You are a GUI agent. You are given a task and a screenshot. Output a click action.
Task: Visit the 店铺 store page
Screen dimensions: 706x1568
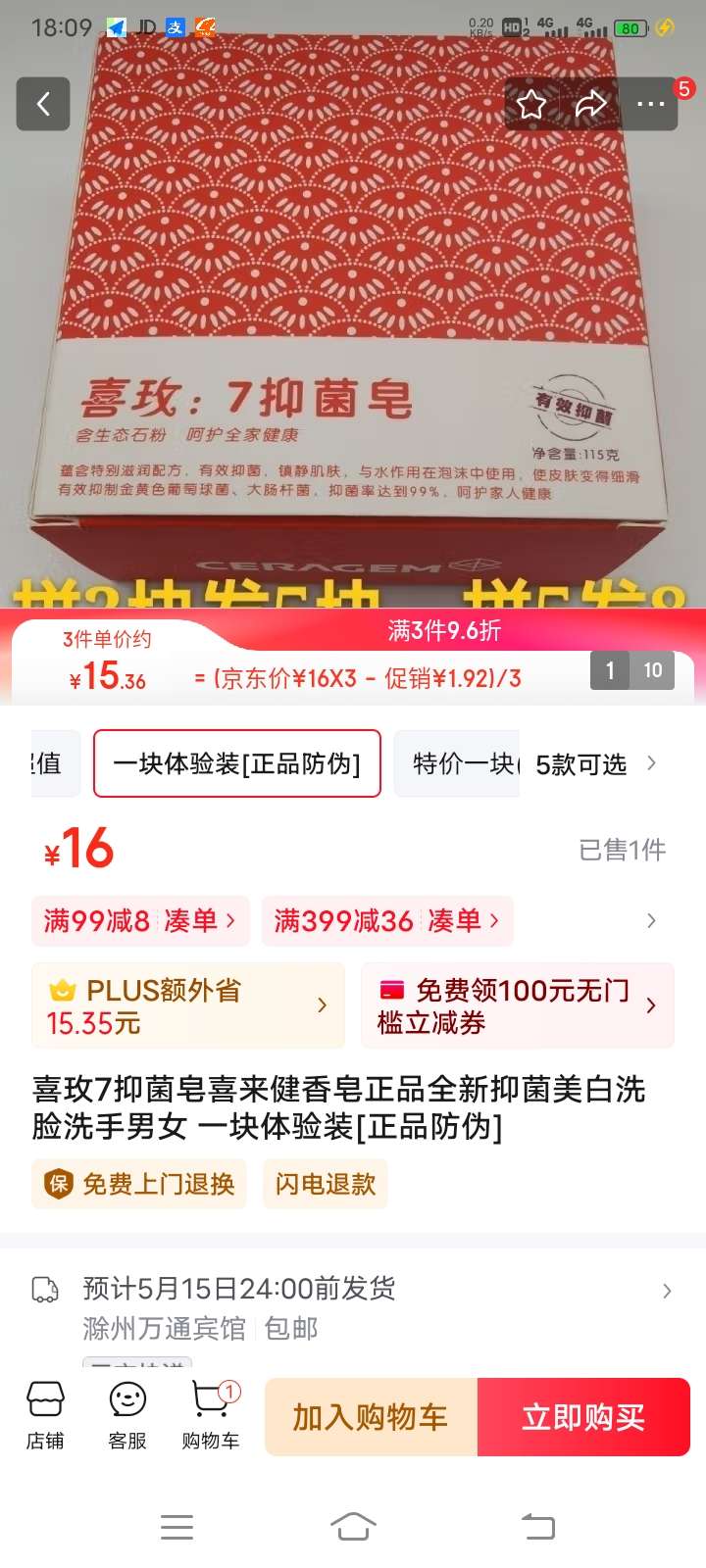(x=45, y=1415)
